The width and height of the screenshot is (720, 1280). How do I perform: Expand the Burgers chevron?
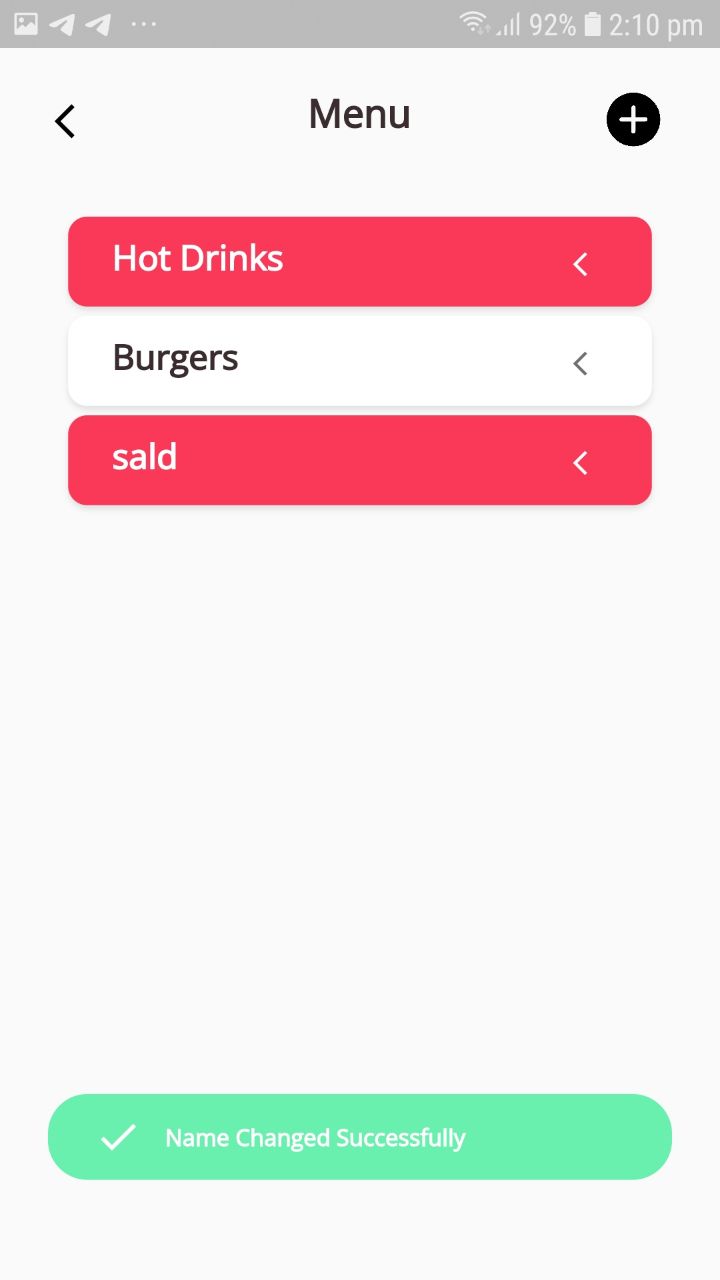(580, 363)
